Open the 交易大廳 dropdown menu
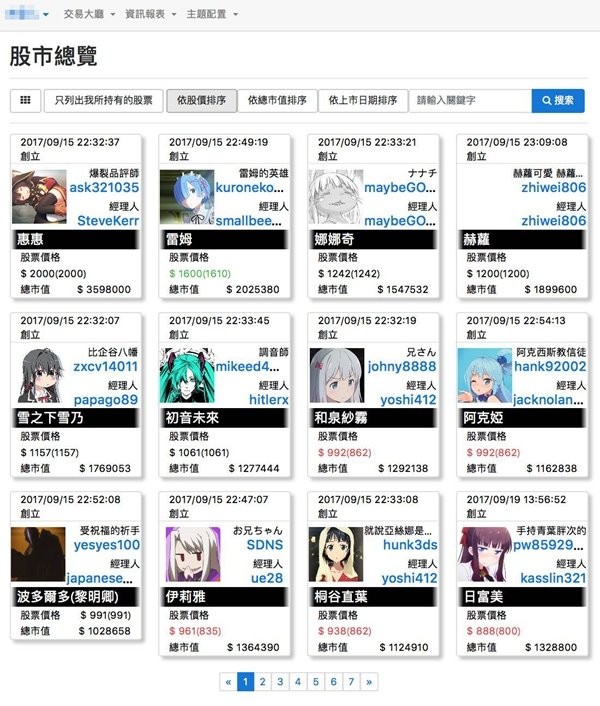The height and width of the screenshot is (706, 600). [88, 15]
